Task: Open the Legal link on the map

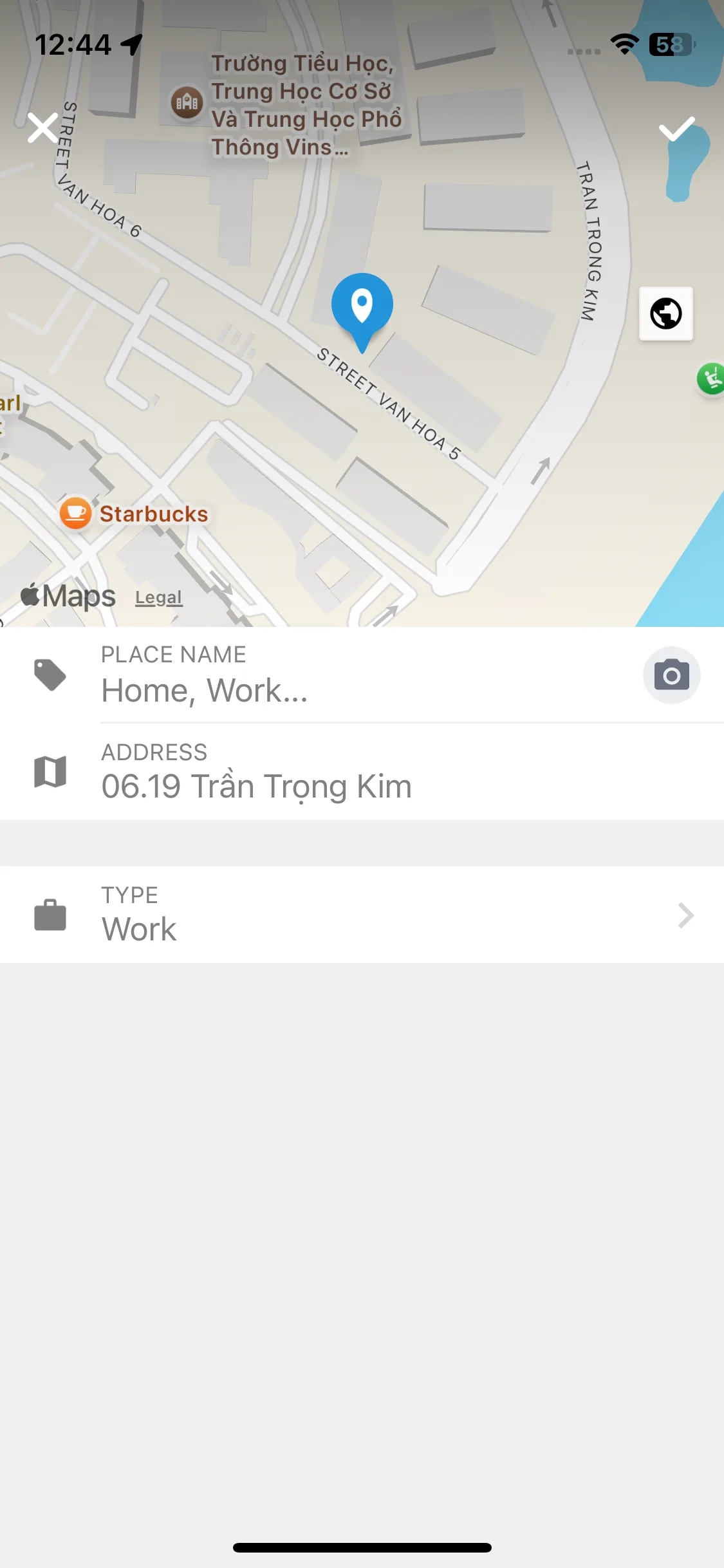Action: pos(158,597)
